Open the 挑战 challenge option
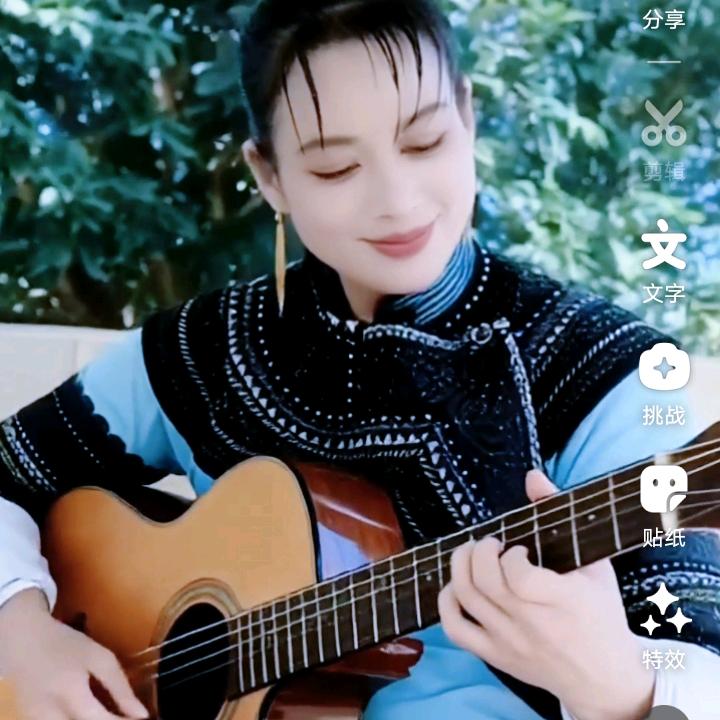This screenshot has width=720, height=720. pyautogui.click(x=664, y=369)
